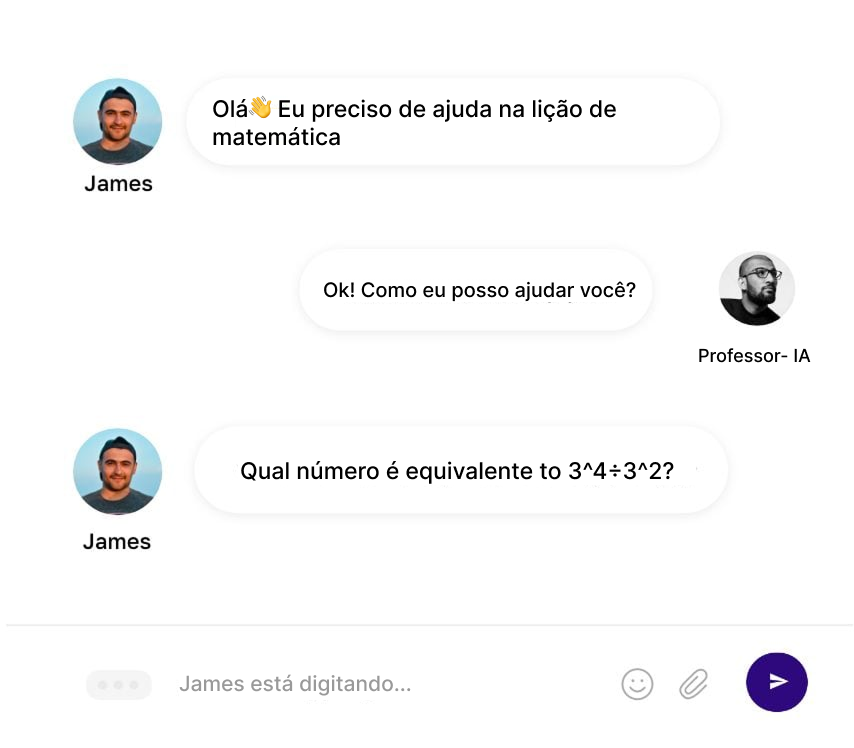Send the message with the arrow button
Screen dimensions: 854x748
[776, 682]
